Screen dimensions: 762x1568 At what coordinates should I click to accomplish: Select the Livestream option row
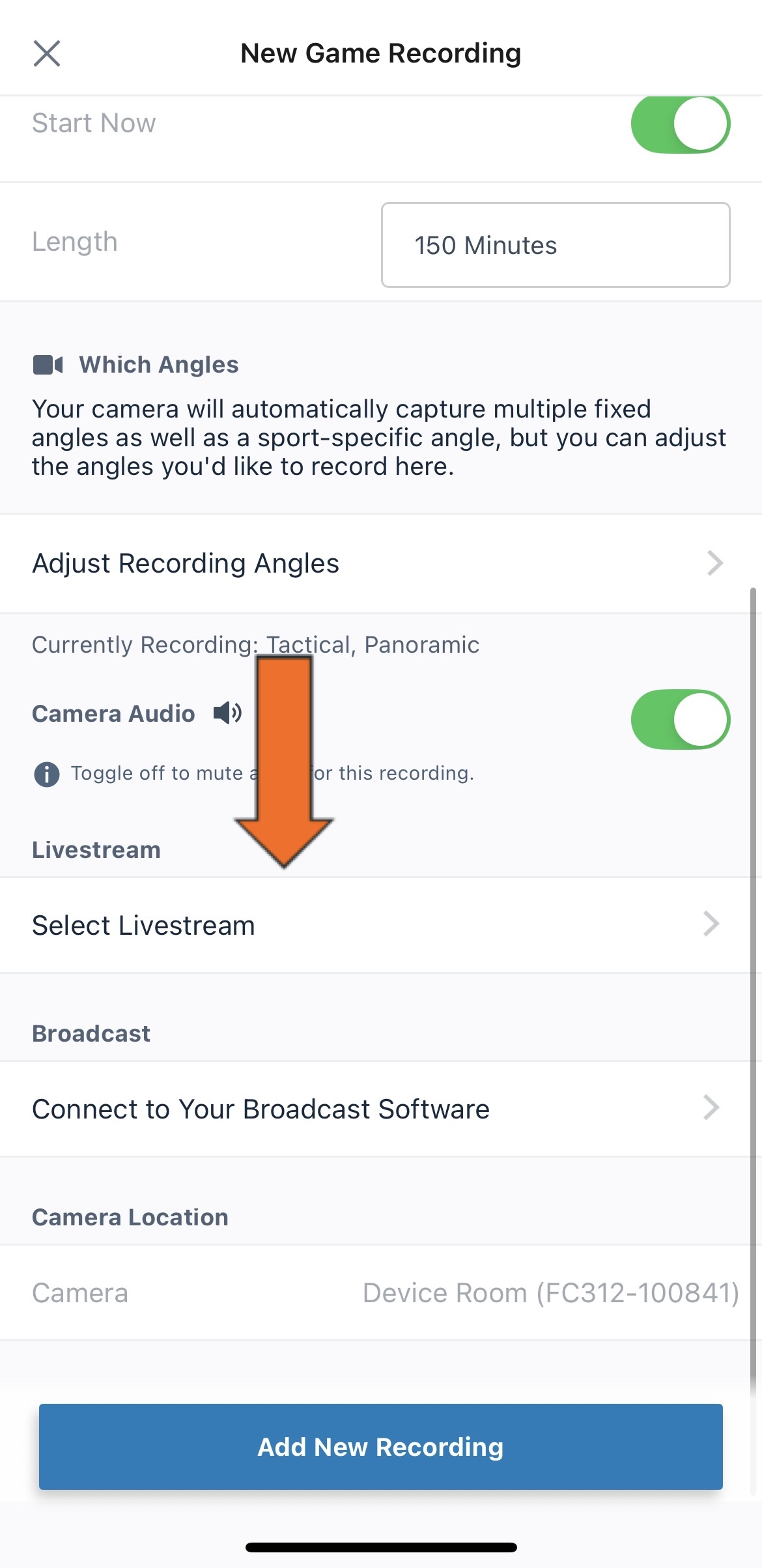coord(144,924)
